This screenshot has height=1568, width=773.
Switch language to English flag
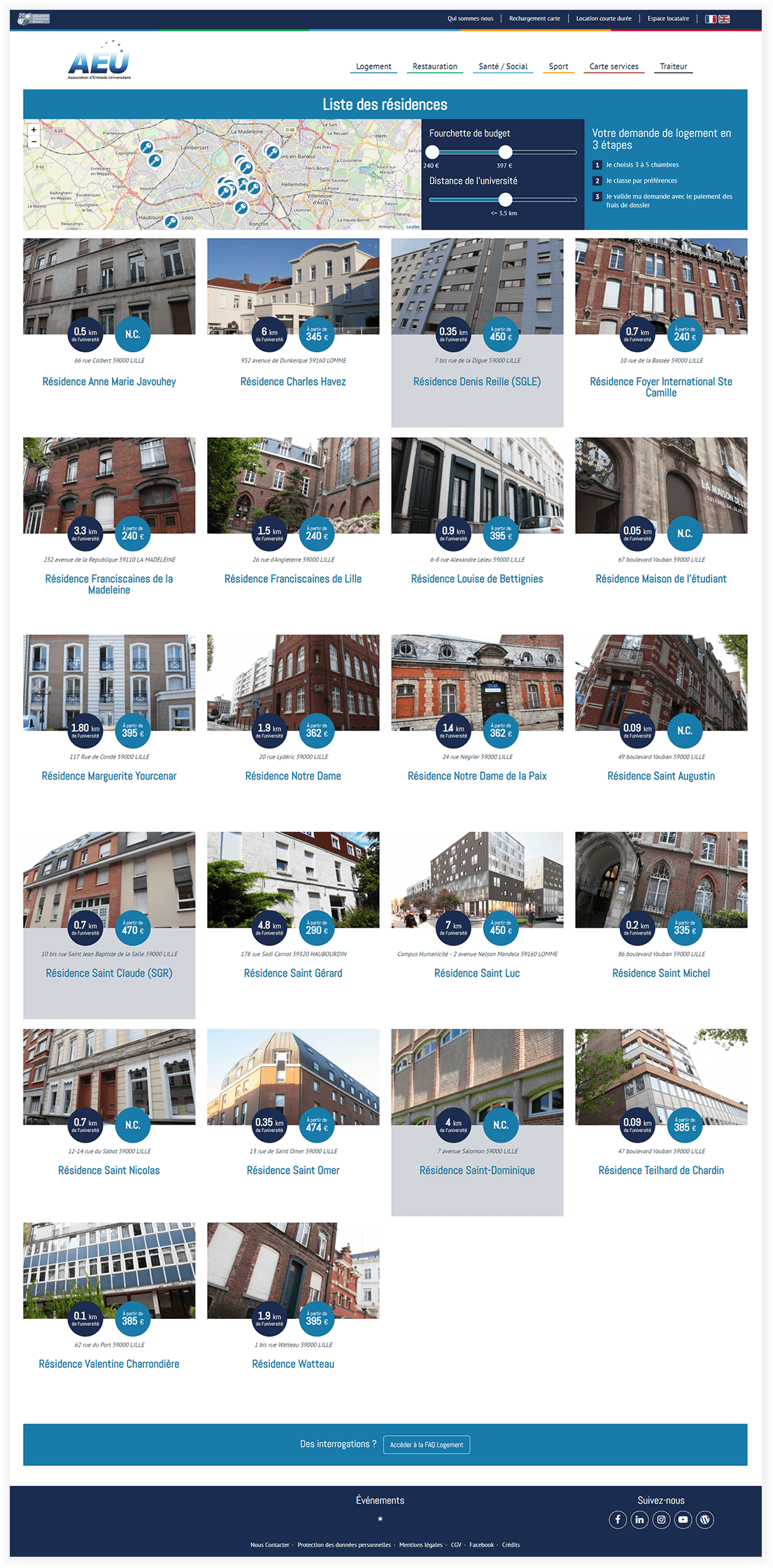click(724, 19)
